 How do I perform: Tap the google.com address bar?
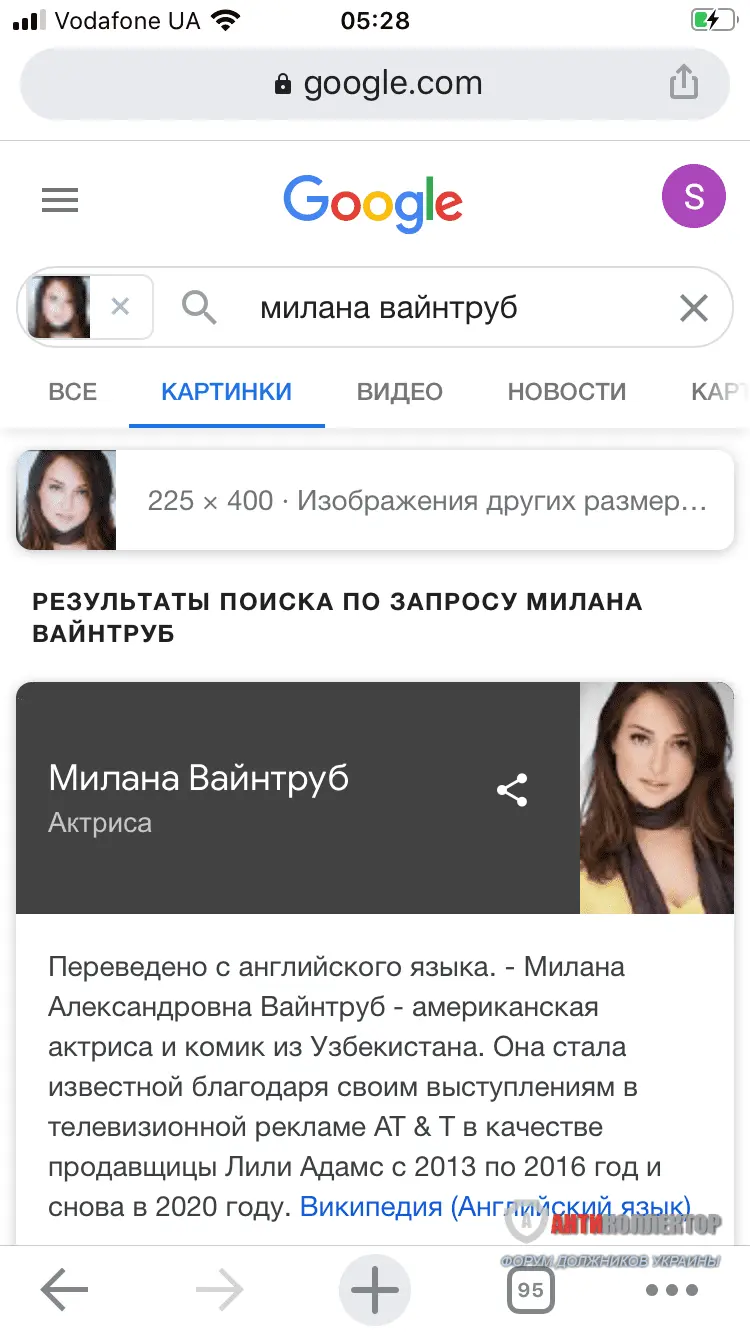(378, 84)
